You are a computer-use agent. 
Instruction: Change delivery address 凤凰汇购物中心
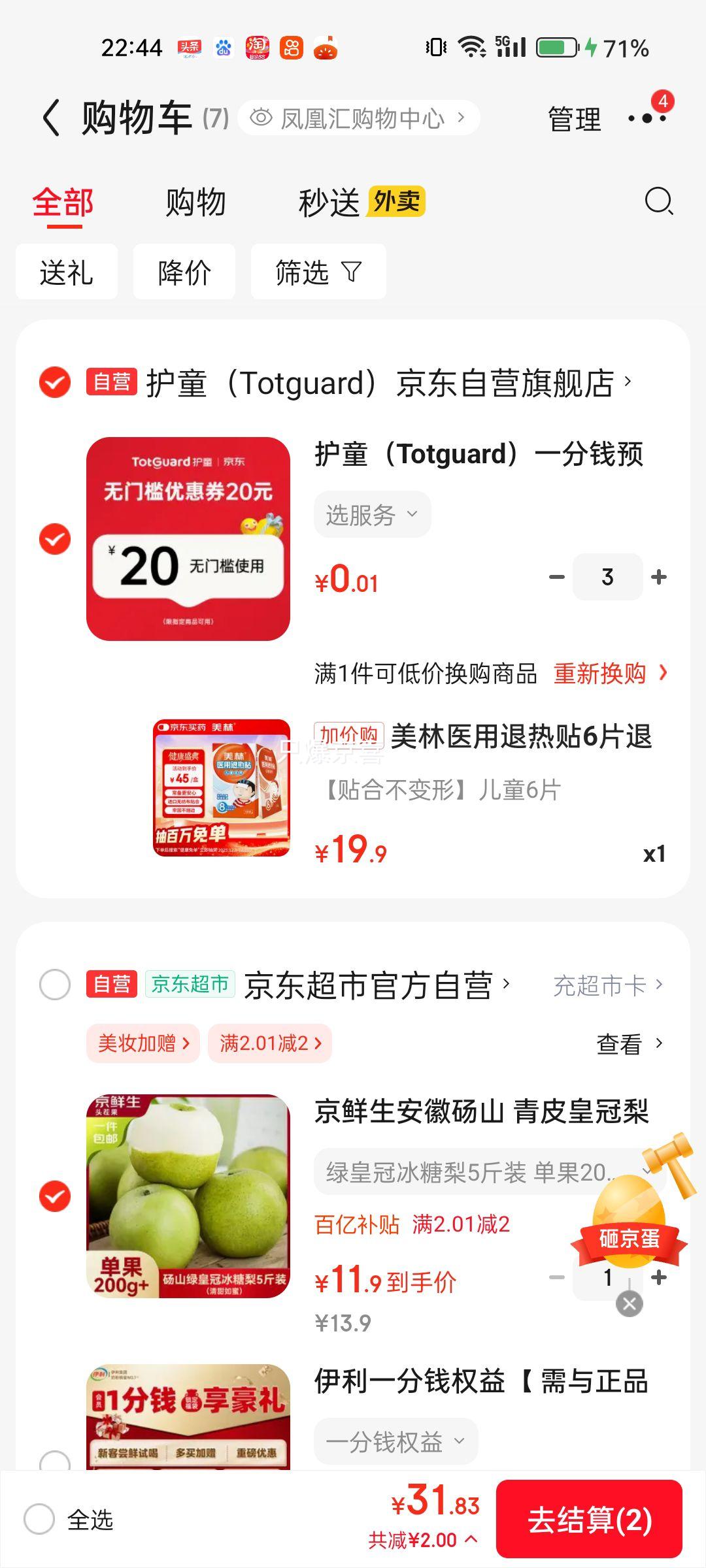(360, 118)
